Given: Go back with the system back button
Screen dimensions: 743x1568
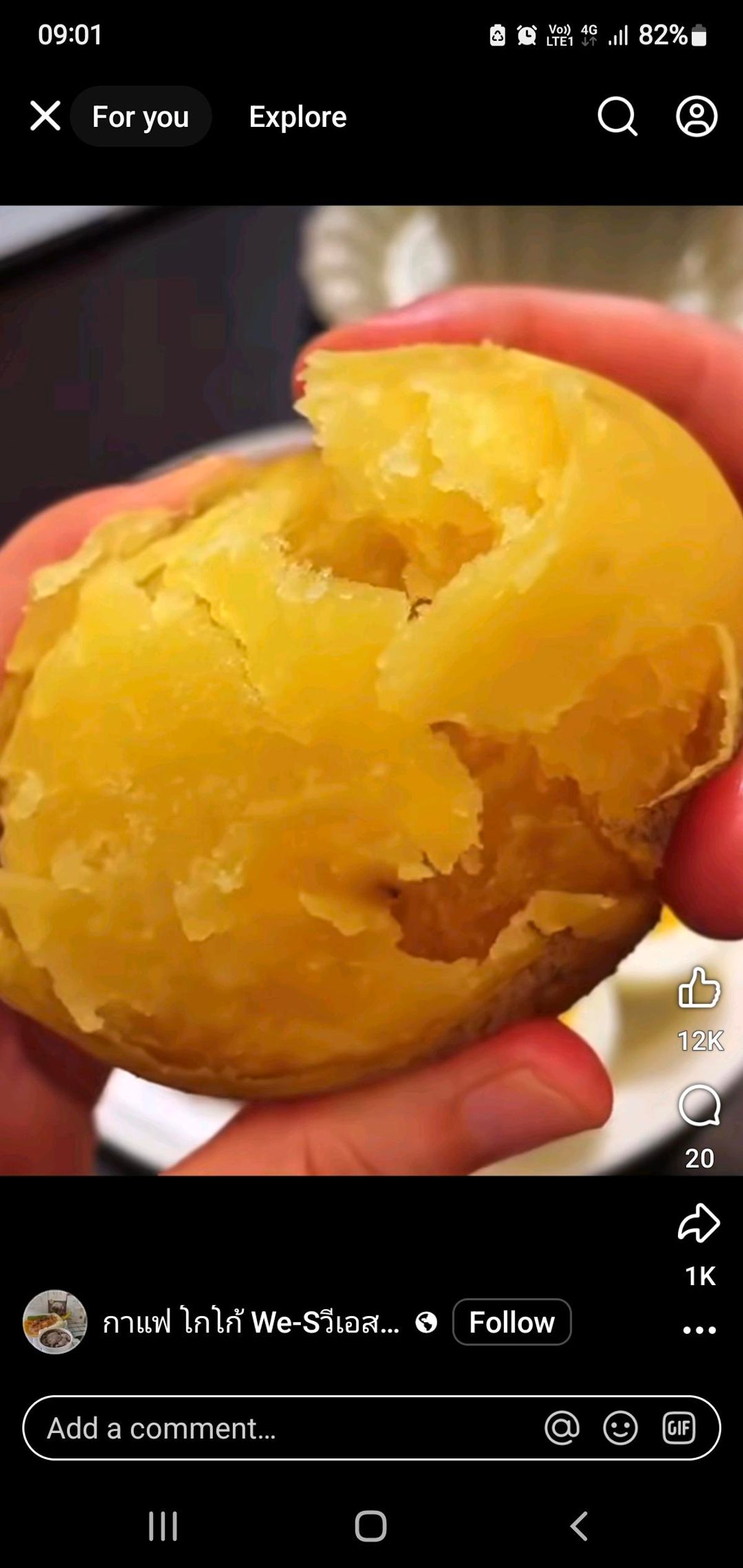Looking at the screenshot, I should (580, 1525).
